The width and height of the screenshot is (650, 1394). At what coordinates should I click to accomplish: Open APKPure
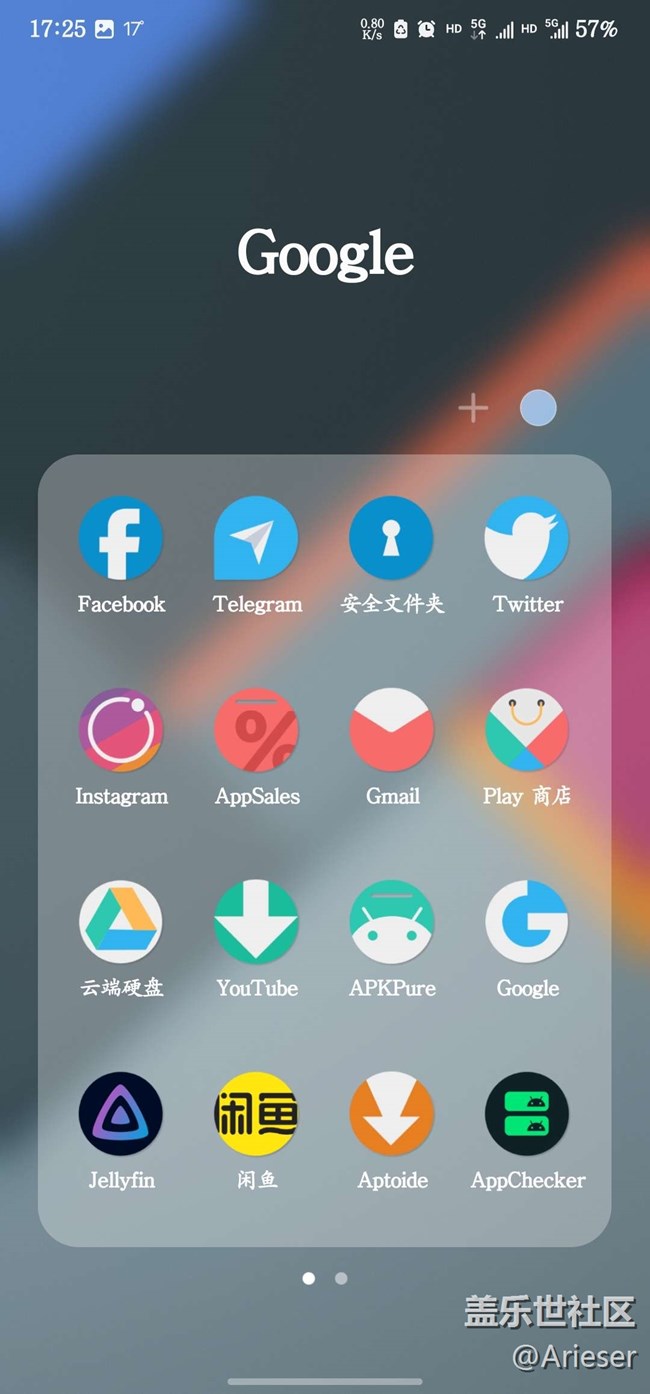(391, 922)
